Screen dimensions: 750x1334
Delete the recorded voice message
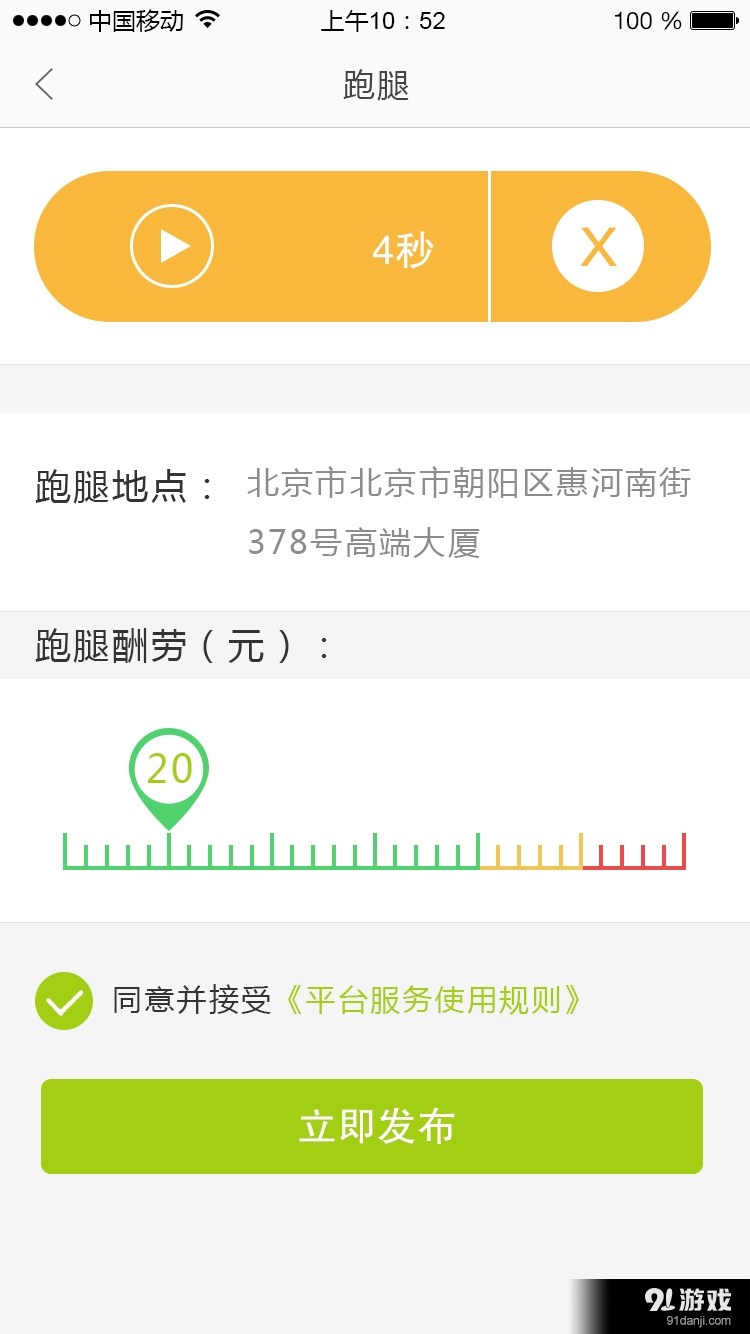coord(598,245)
